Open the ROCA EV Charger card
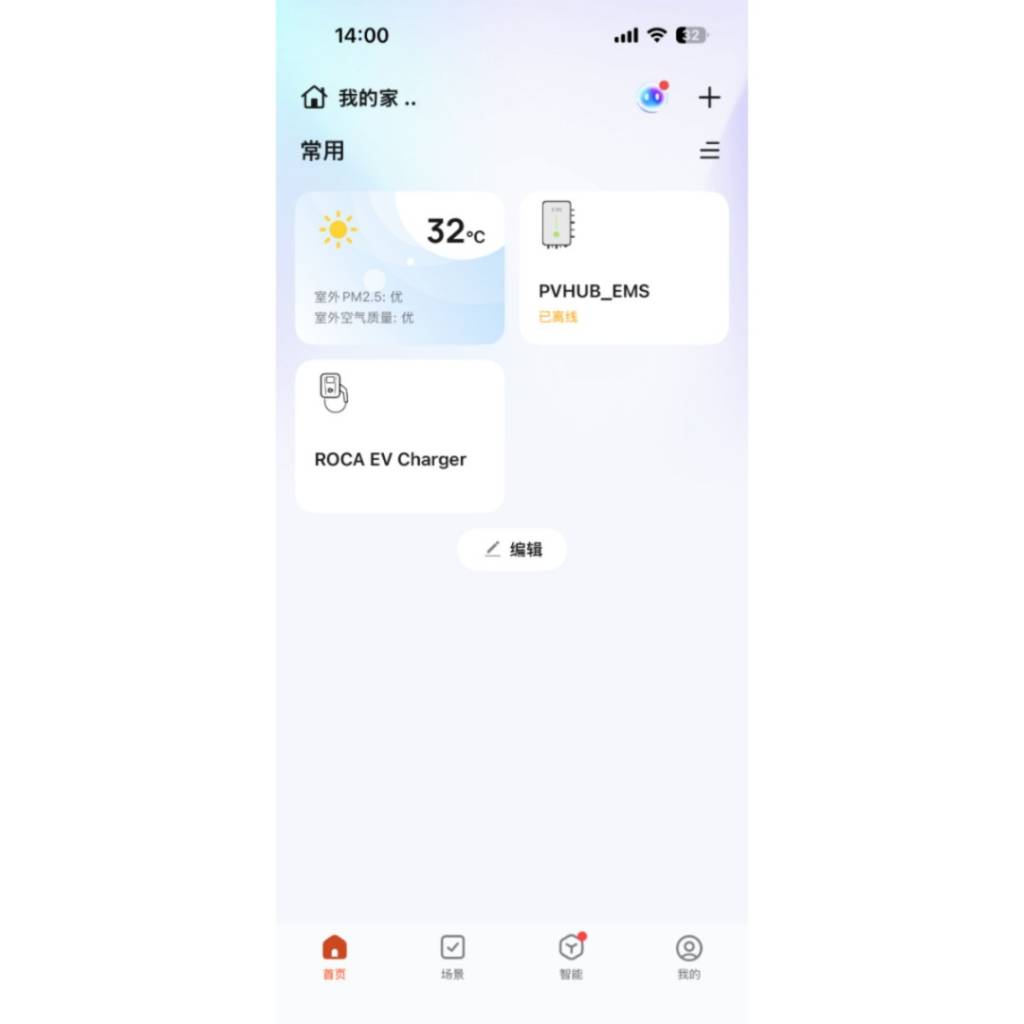The image size is (1024, 1024). 400,436
